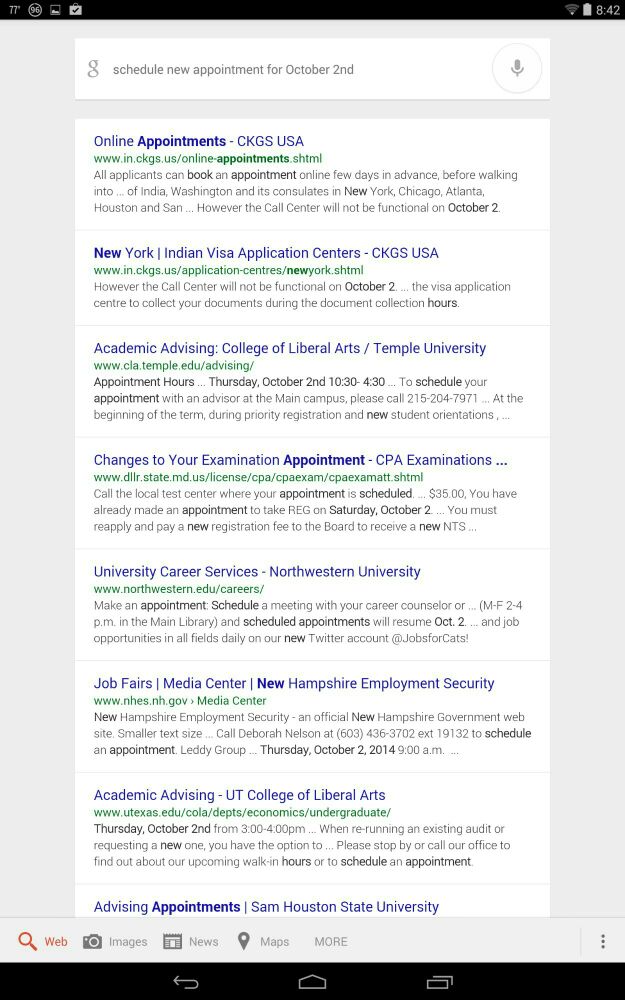
Task: Open Advising Appointments Sam Houston State result
Action: 266,907
